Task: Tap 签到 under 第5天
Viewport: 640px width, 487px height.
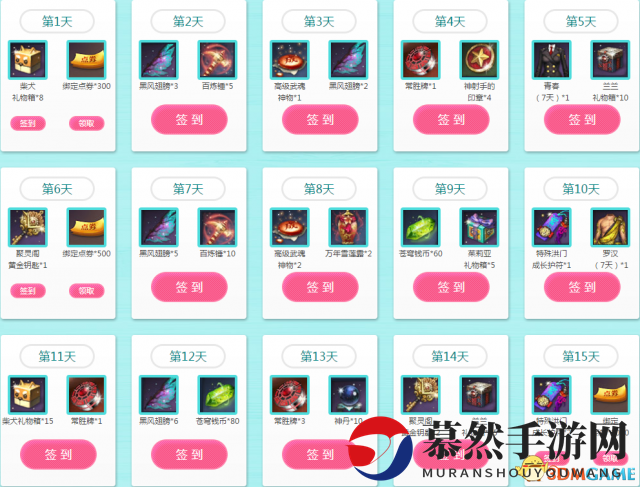Action: point(581,119)
